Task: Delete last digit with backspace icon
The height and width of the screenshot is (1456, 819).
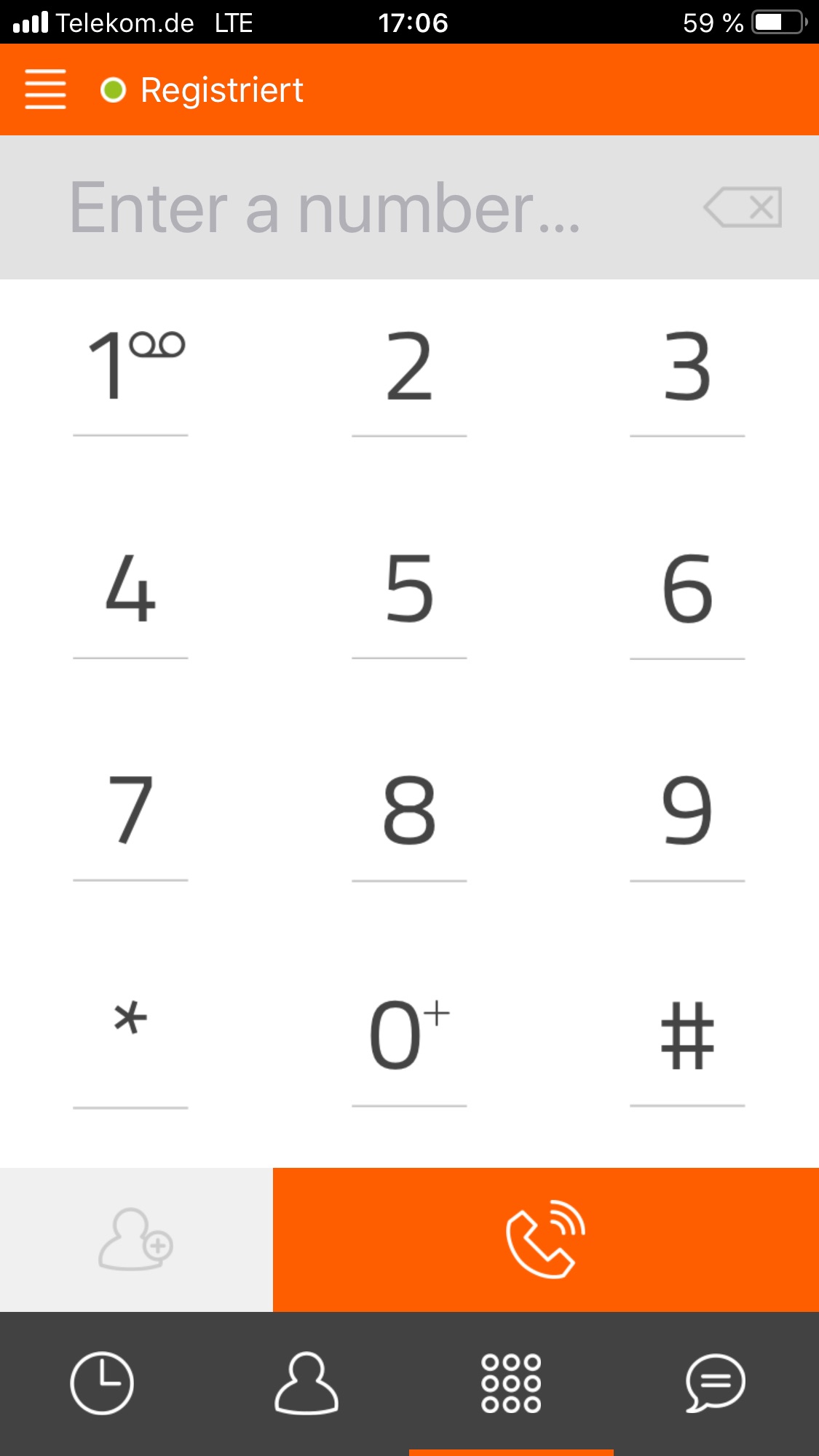Action: click(743, 208)
